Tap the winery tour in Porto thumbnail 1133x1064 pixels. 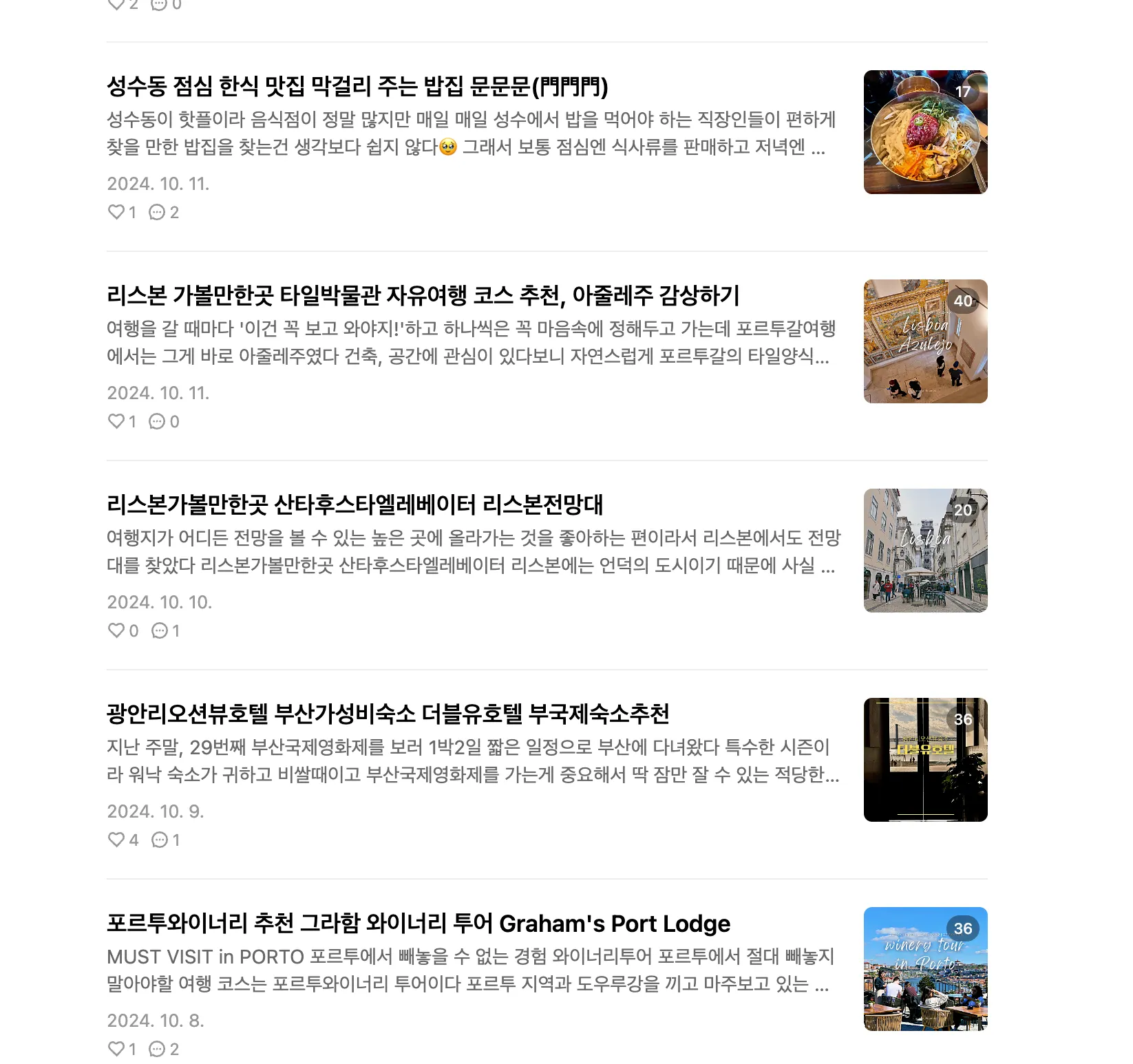tap(925, 969)
